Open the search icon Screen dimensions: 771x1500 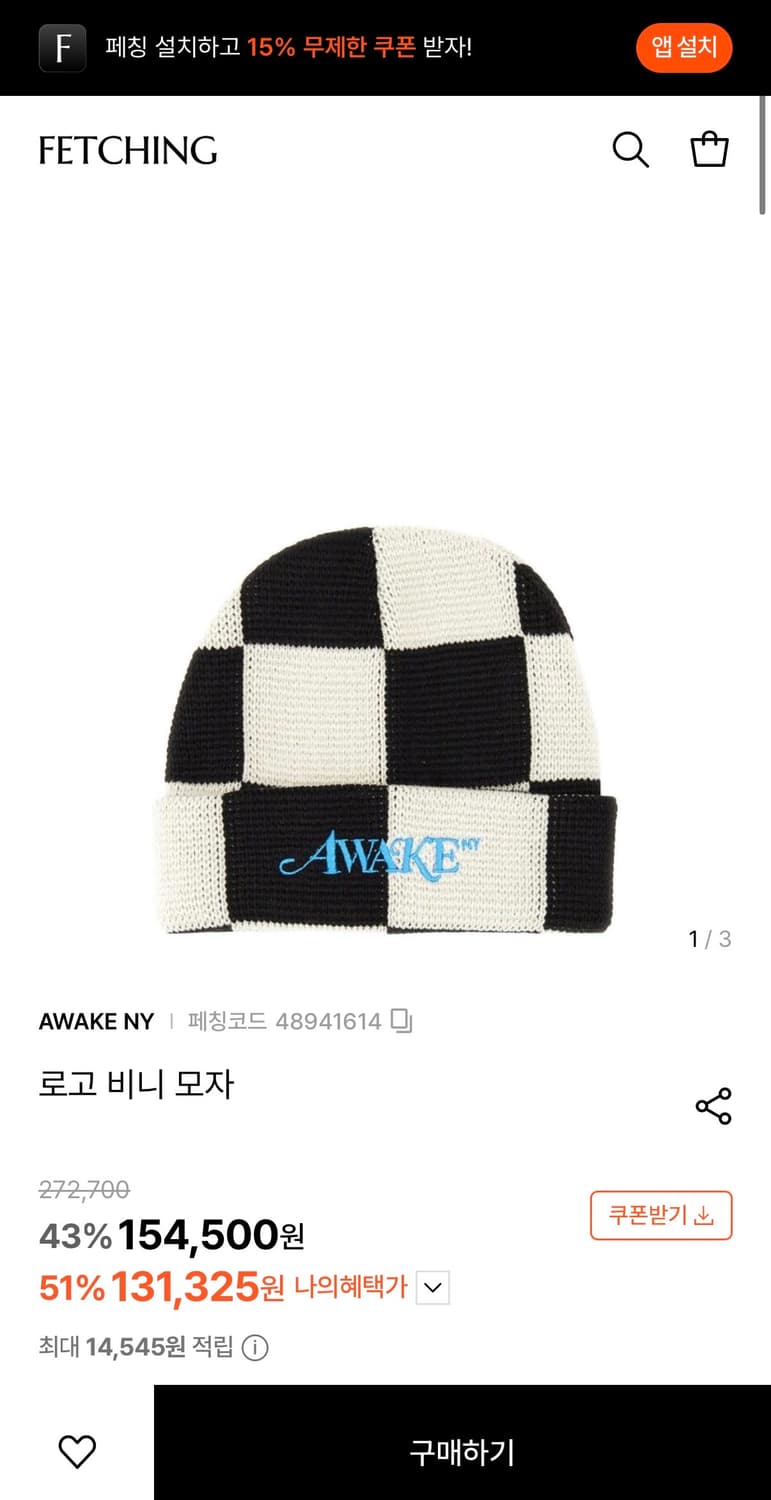click(x=630, y=150)
